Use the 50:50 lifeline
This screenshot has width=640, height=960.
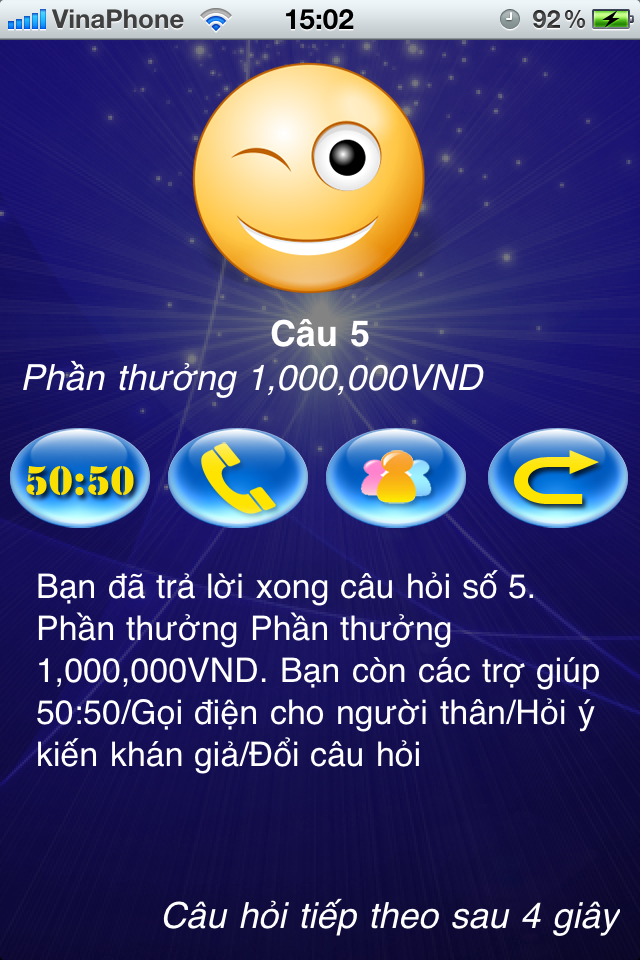click(80, 478)
